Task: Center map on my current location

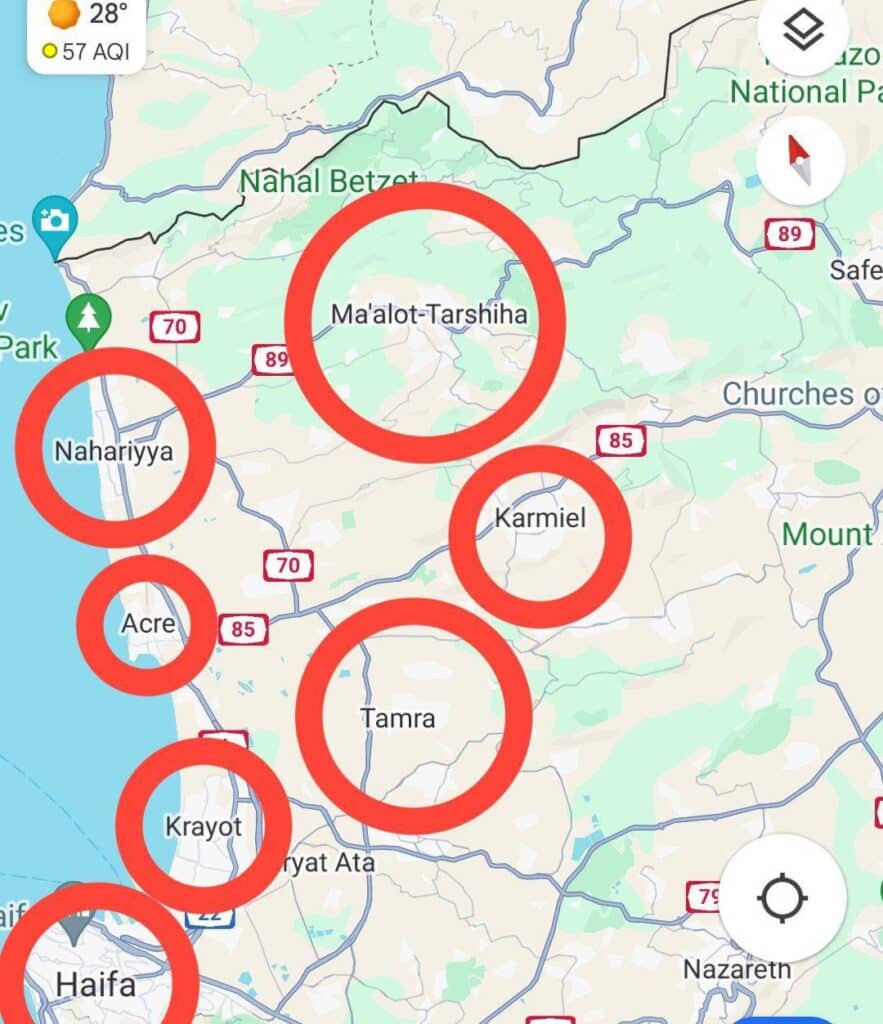Action: coord(782,897)
